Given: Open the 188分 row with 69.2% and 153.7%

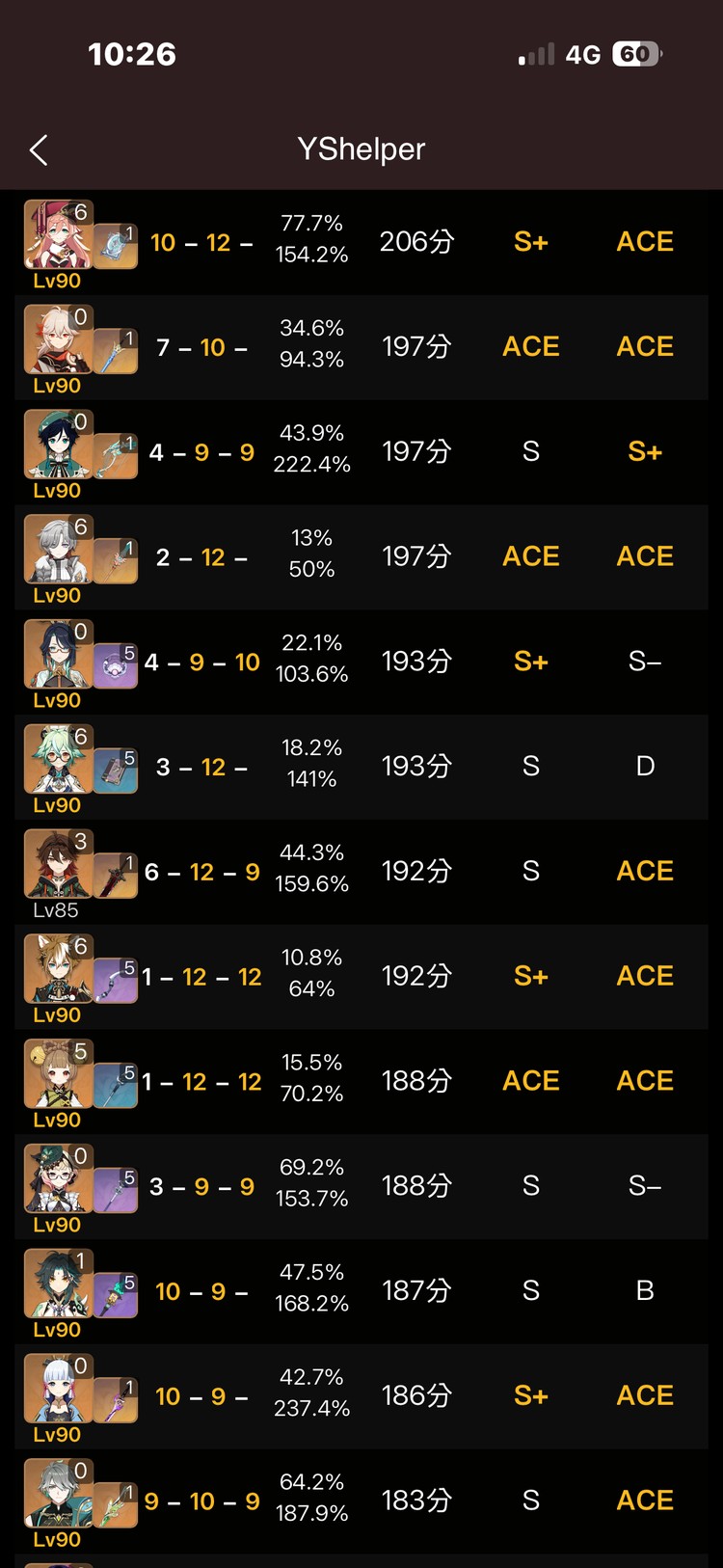Looking at the screenshot, I should point(361,1187).
